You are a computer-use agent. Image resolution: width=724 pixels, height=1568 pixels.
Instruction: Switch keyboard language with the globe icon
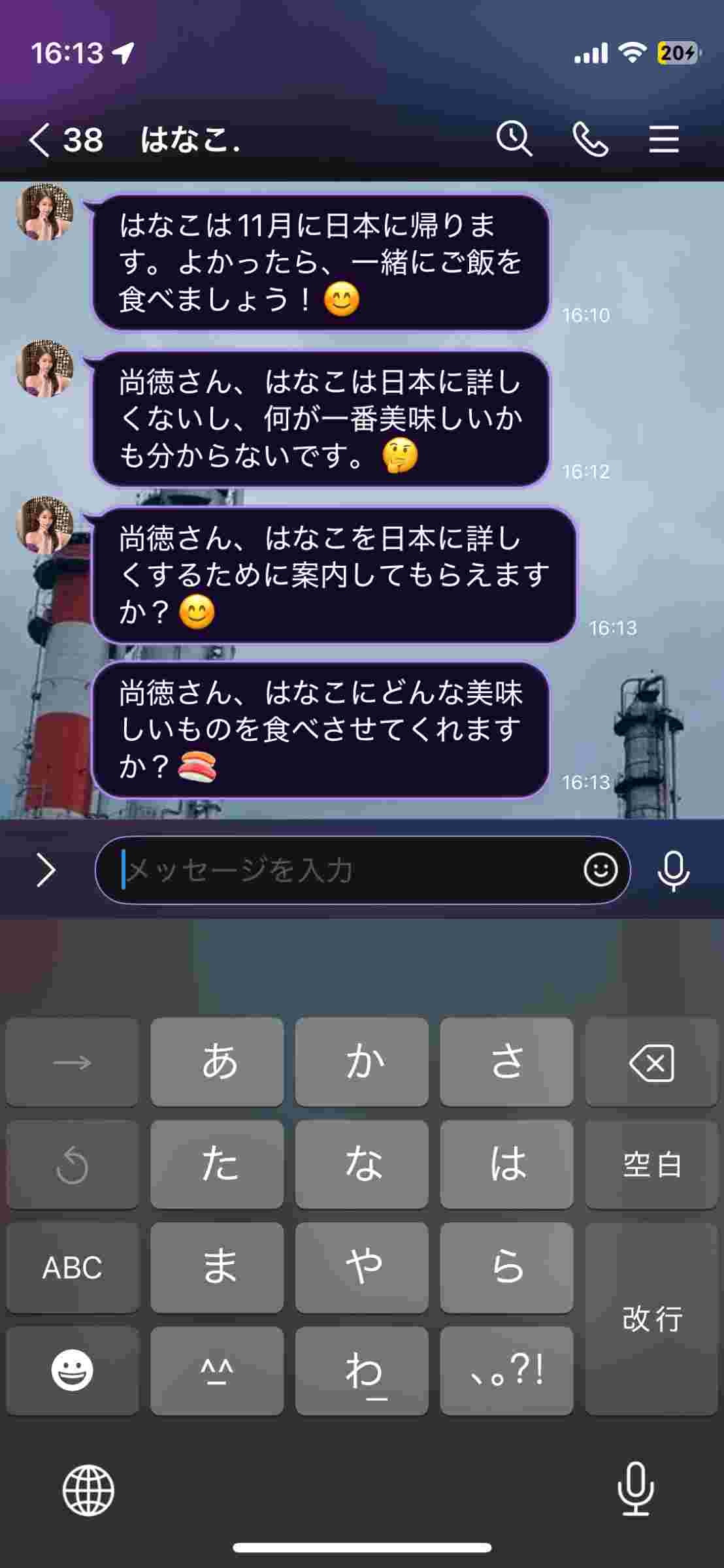click(88, 1490)
